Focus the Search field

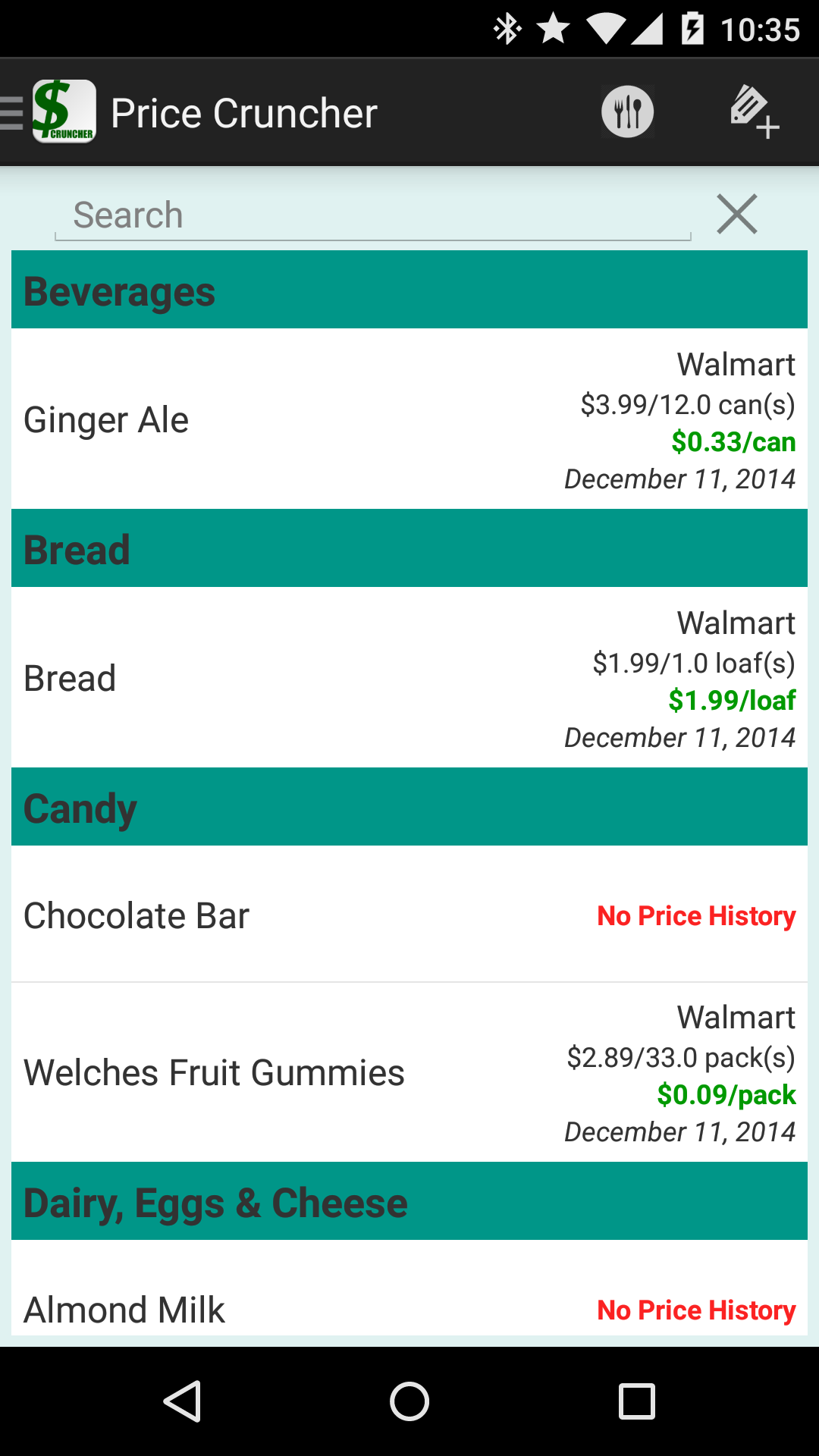pos(372,215)
